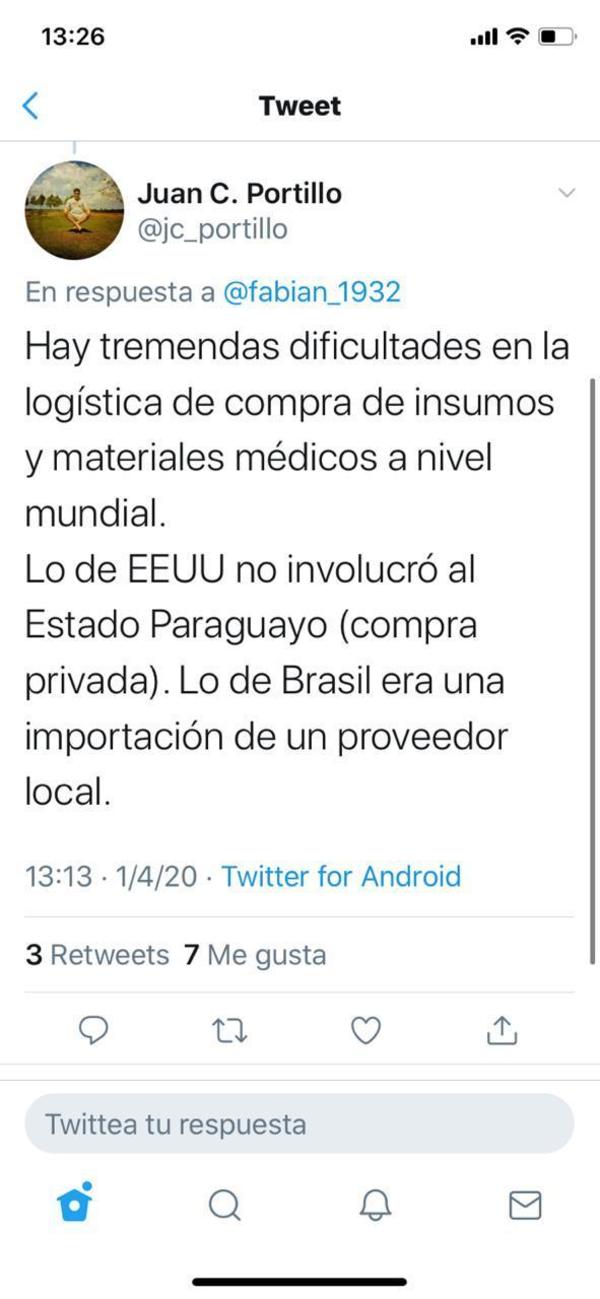Share the tweet using the share icon
Image resolution: width=600 pixels, height=1299 pixels.
503,1030
